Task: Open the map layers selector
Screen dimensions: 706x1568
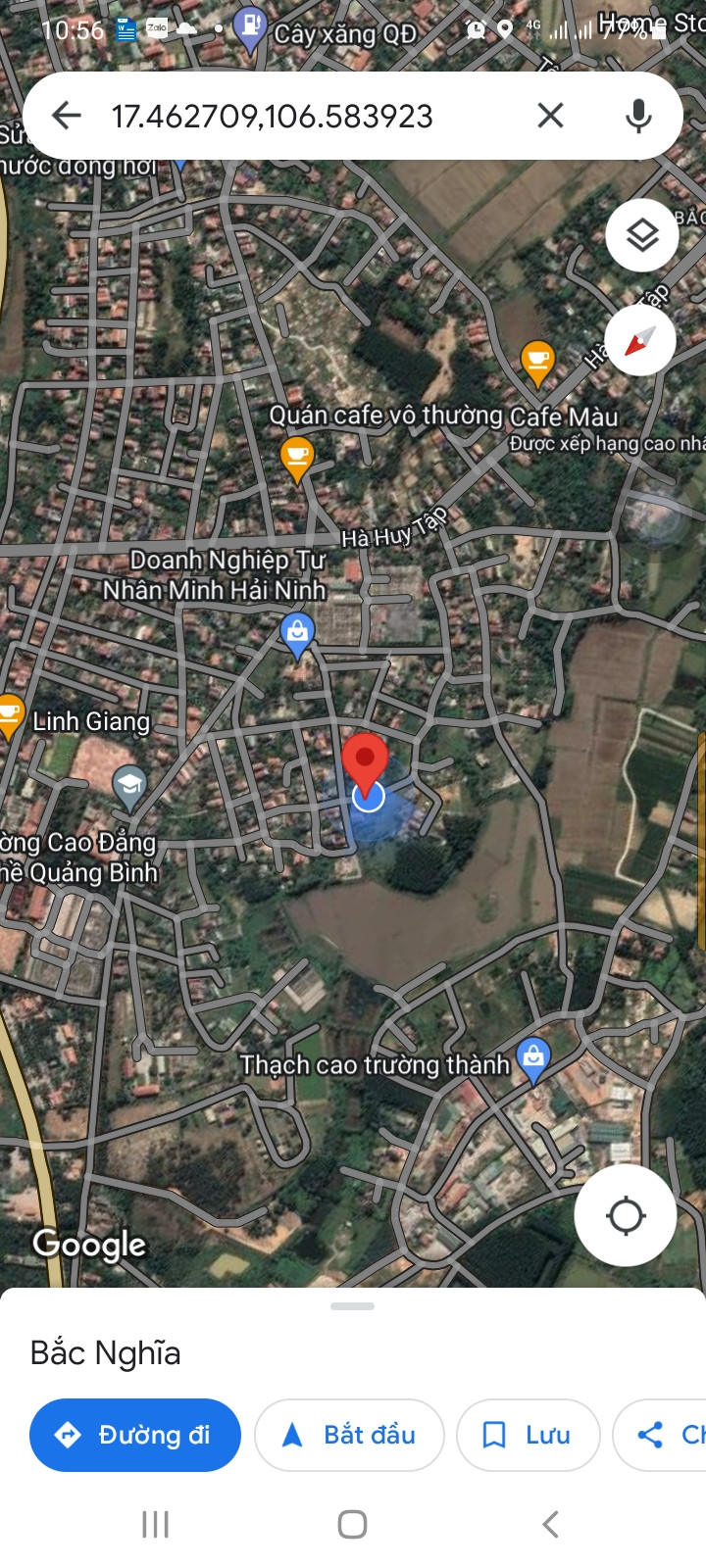Action: coord(642,235)
